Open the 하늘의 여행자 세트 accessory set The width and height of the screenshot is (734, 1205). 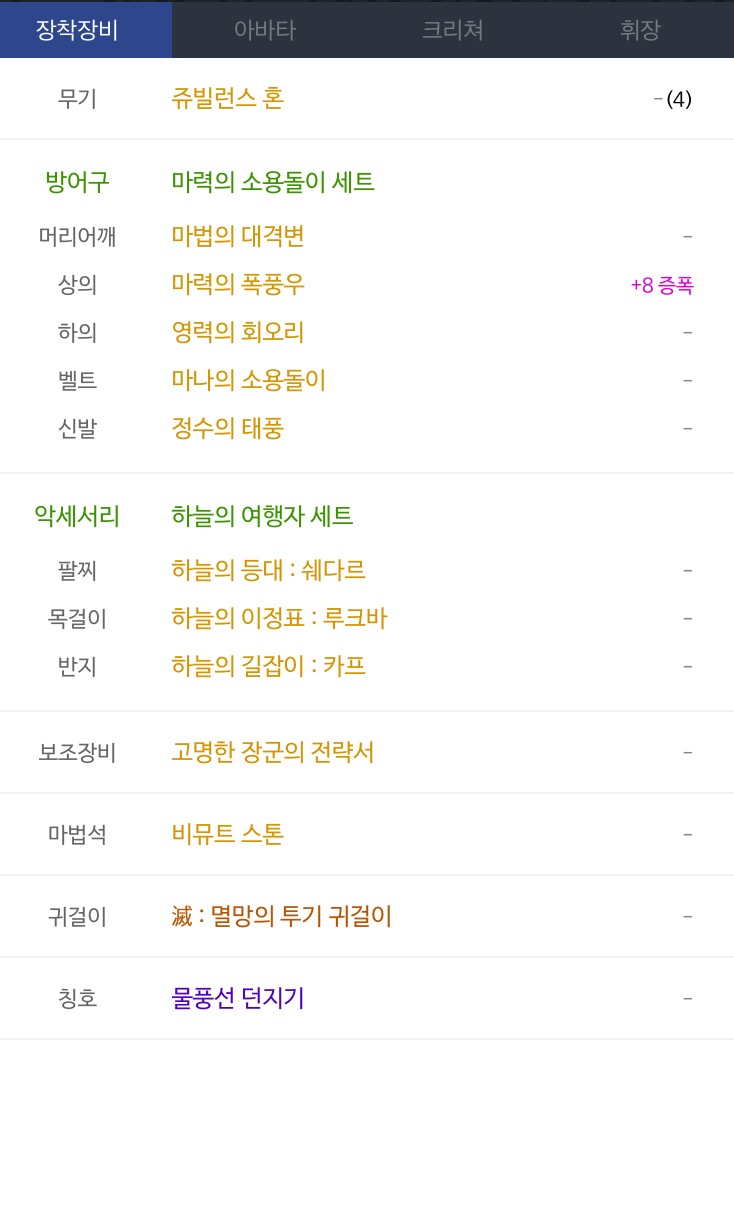tap(261, 516)
